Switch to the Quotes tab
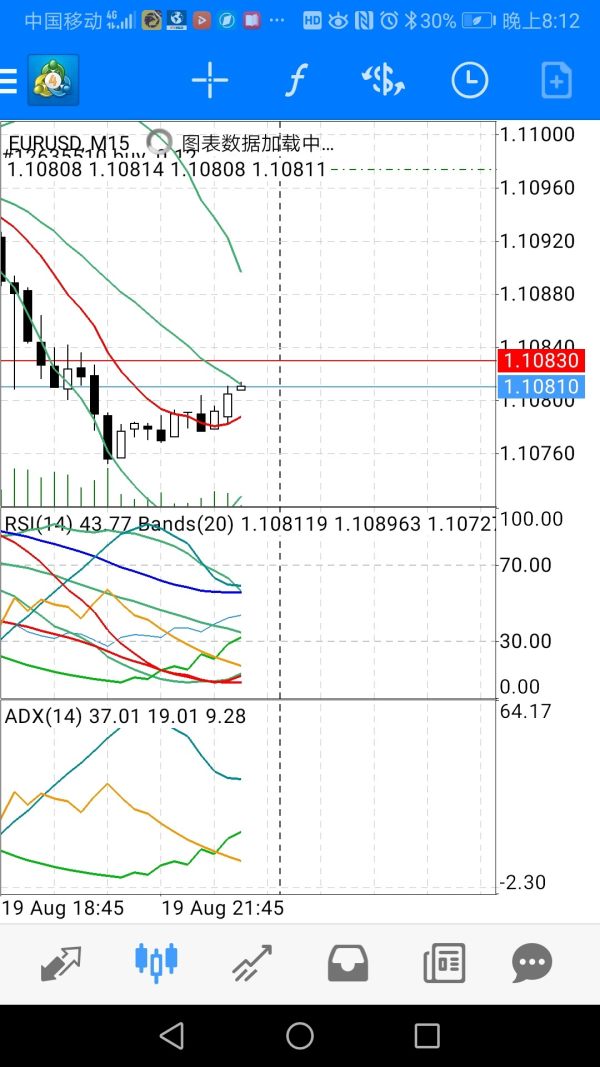The image size is (600, 1067). coord(61,964)
